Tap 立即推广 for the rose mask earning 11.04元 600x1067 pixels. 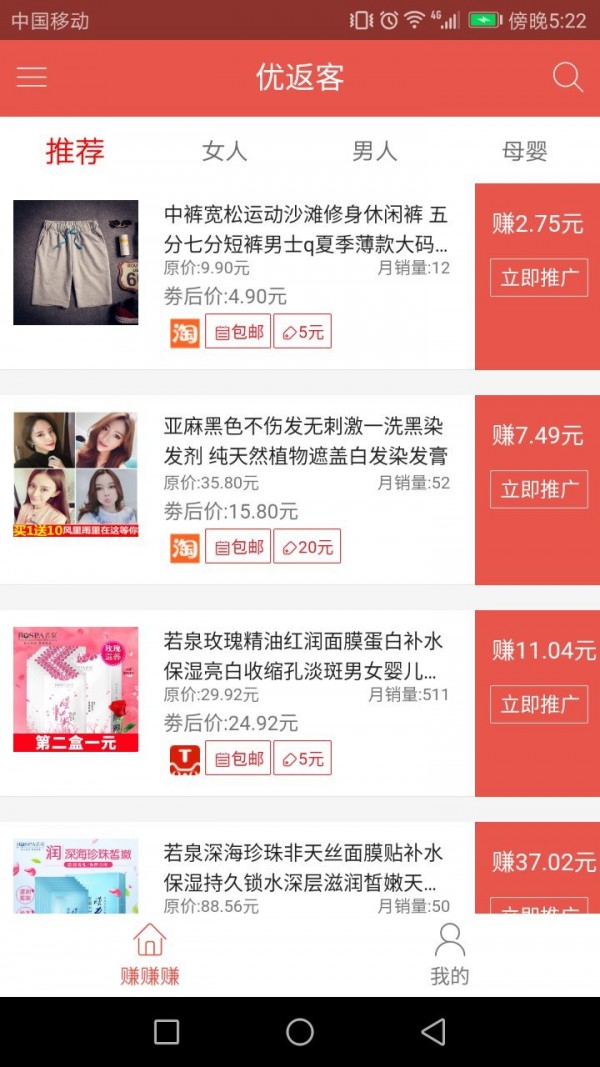(538, 704)
